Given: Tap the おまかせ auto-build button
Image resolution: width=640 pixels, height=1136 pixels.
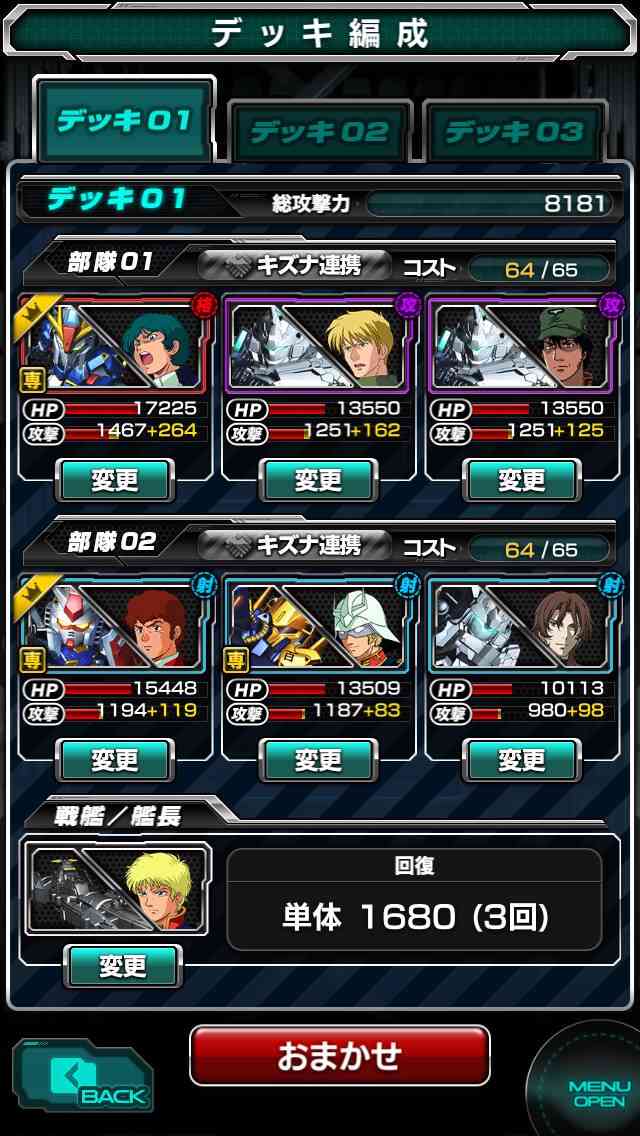Looking at the screenshot, I should [x=339, y=1056].
